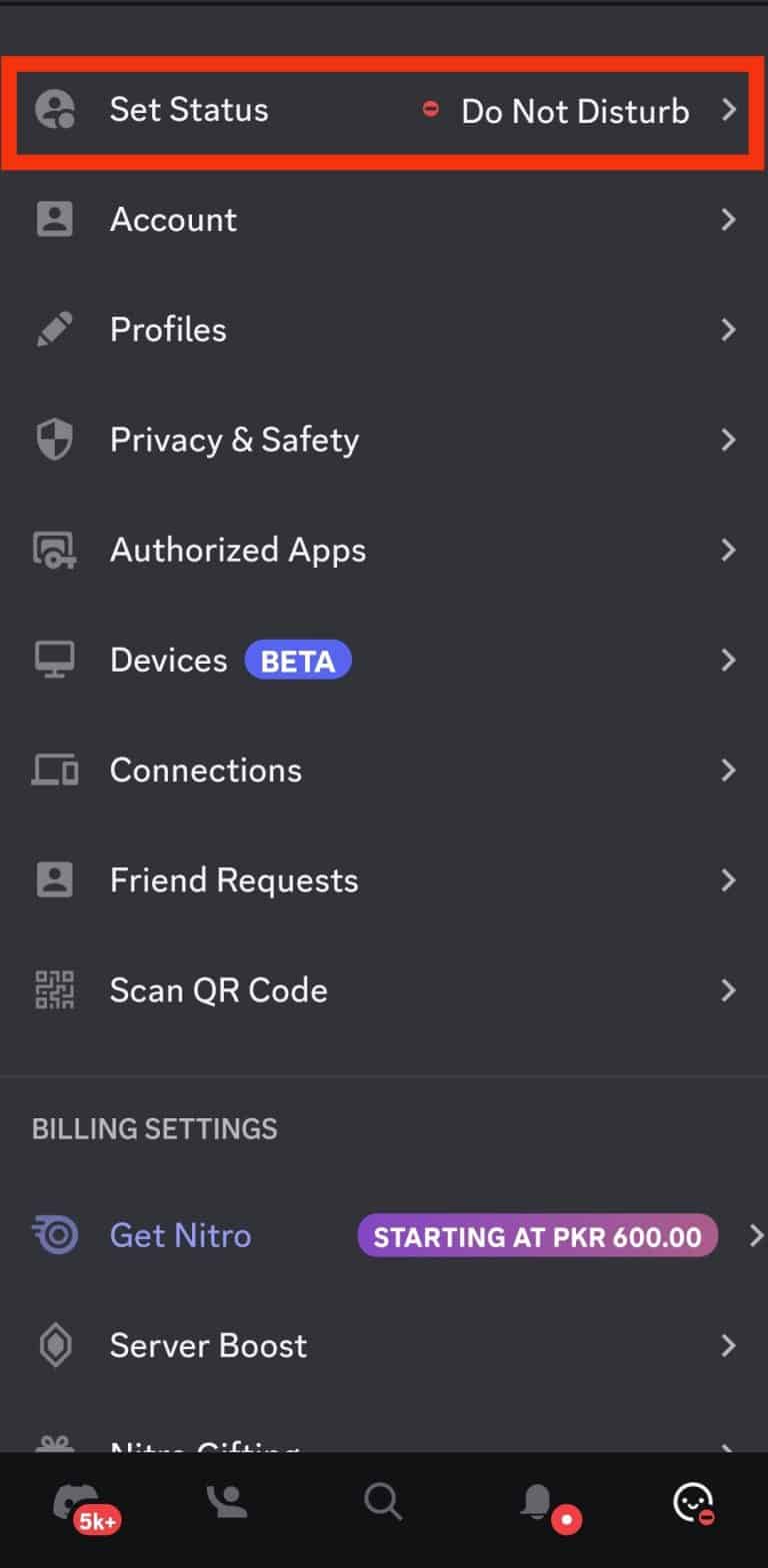This screenshot has width=768, height=1568.
Task: Tap the Do Not Disturb status indicator
Action: [x=431, y=110]
